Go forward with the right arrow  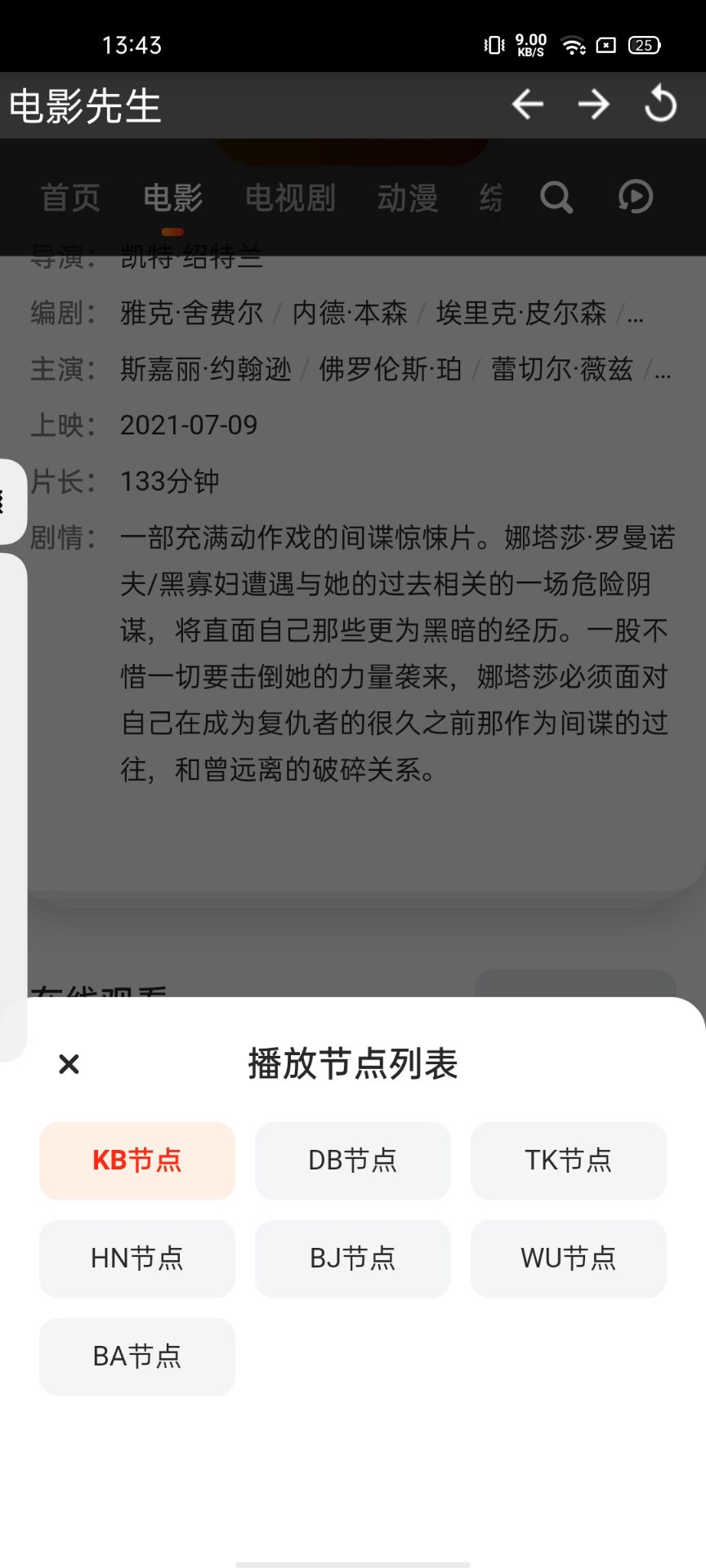click(594, 105)
